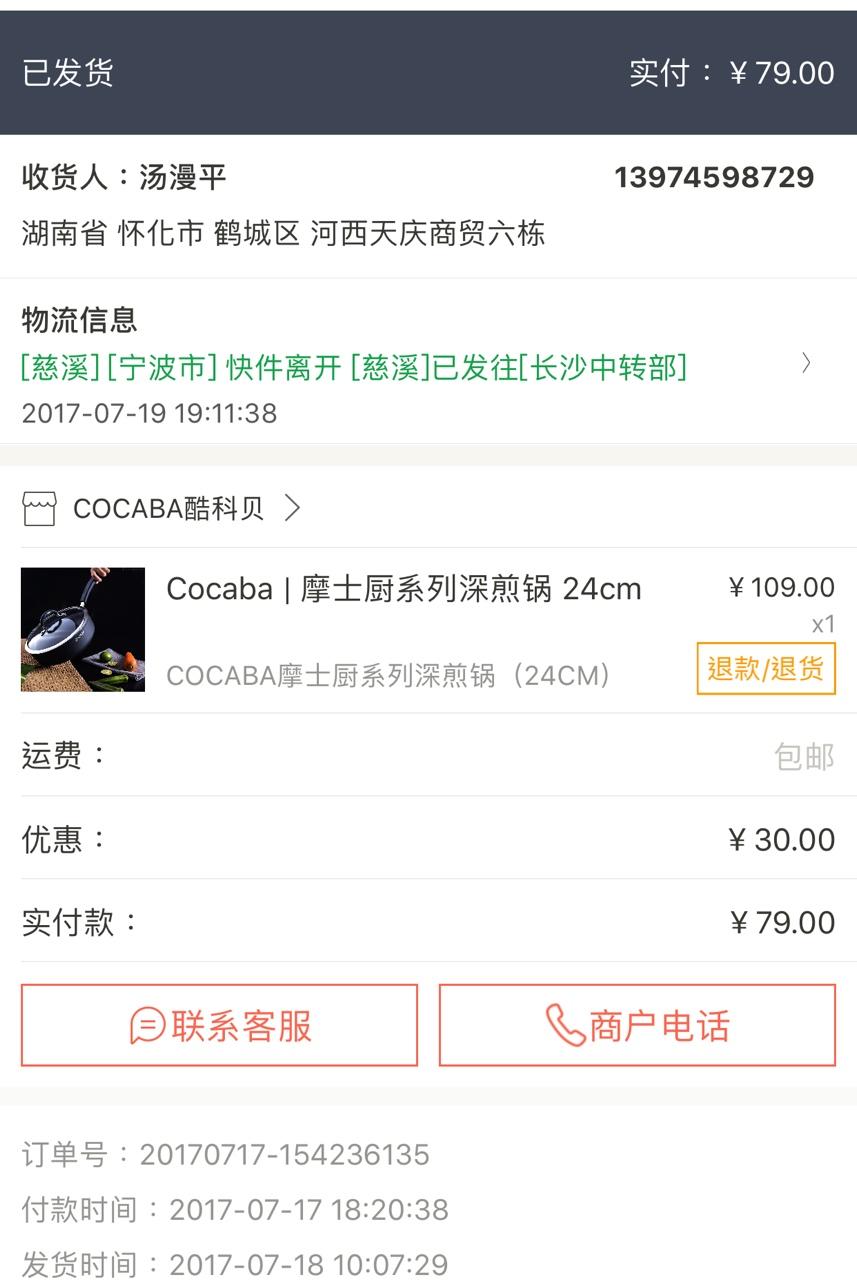Image resolution: width=857 pixels, height=1280 pixels.
Task: Open the logistics tracking details
Action: coord(428,366)
